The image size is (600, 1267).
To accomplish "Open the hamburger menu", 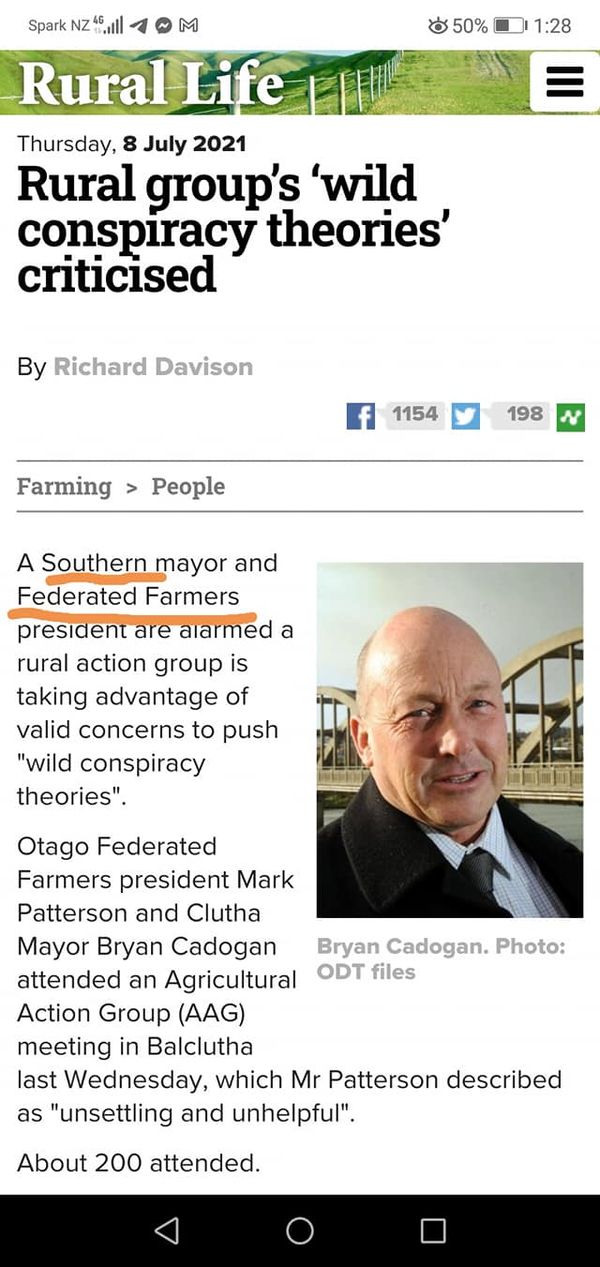I will 563,82.
